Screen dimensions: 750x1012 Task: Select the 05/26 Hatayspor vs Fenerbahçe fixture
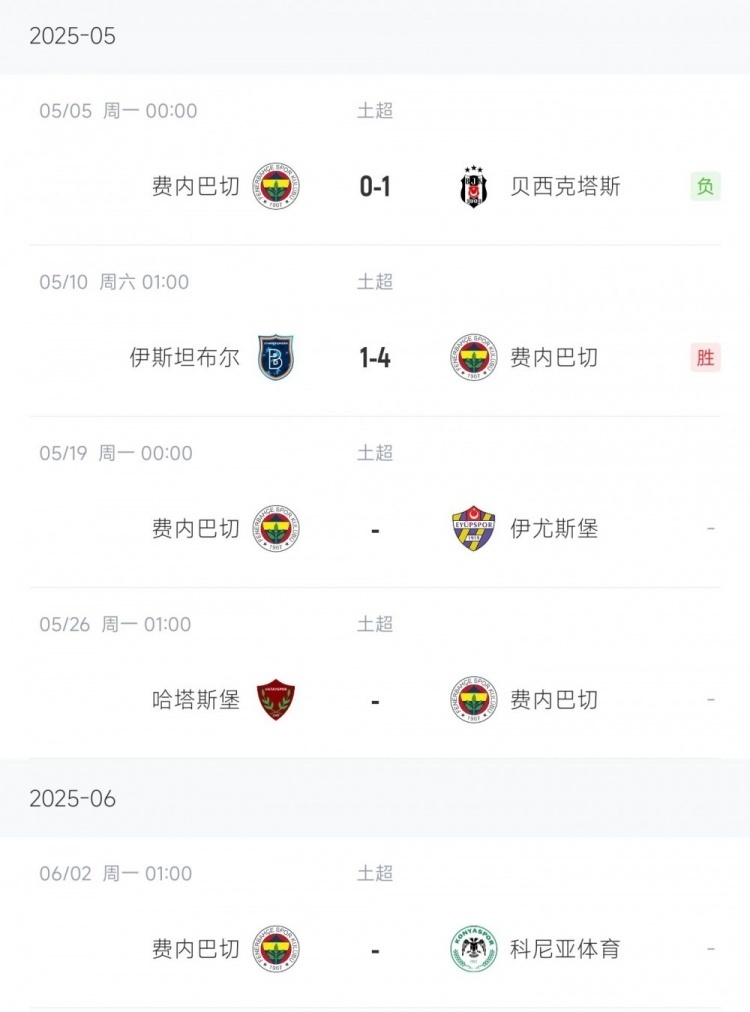coord(375,699)
